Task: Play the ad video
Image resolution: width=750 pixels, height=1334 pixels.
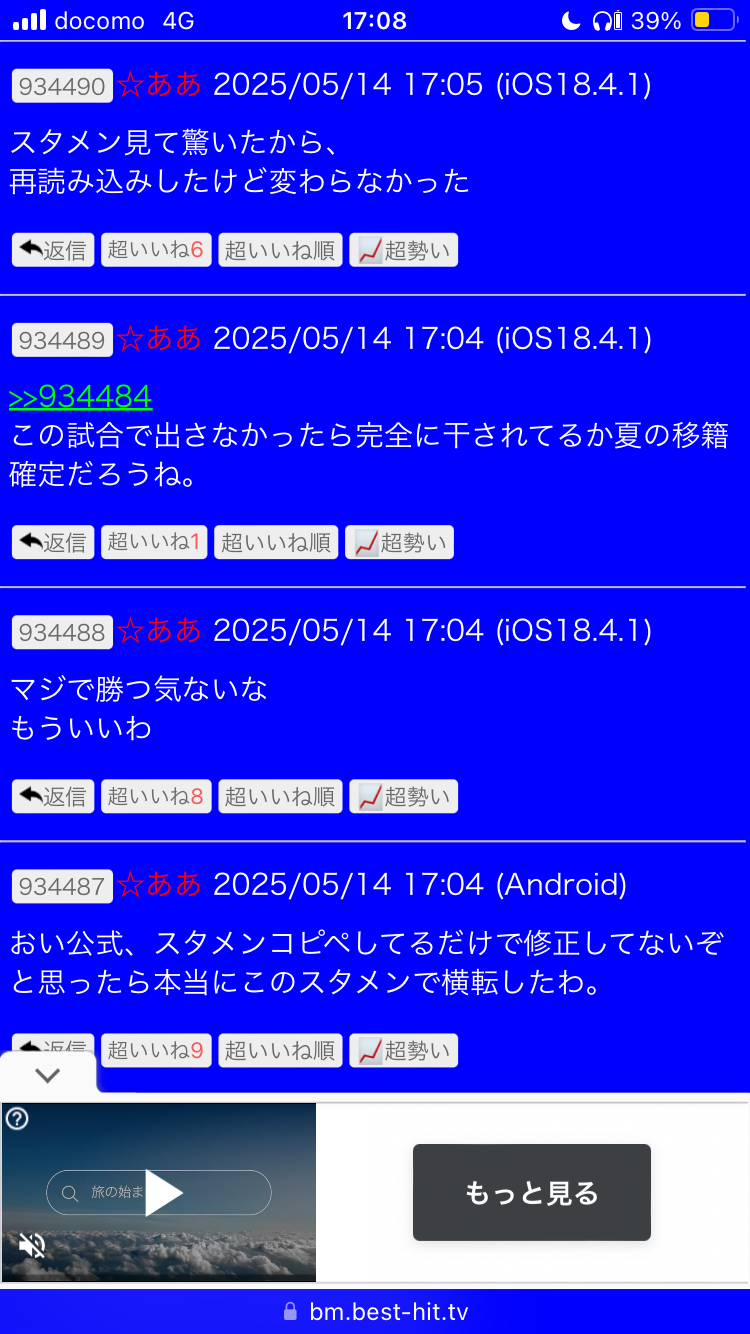Action: (163, 1192)
